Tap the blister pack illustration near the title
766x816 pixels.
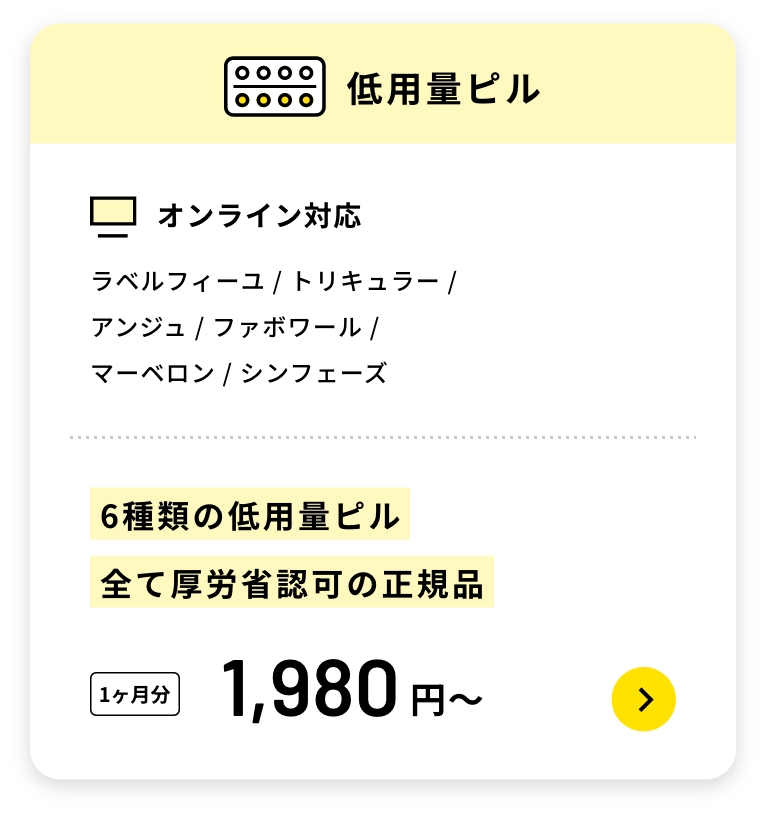coord(274,88)
